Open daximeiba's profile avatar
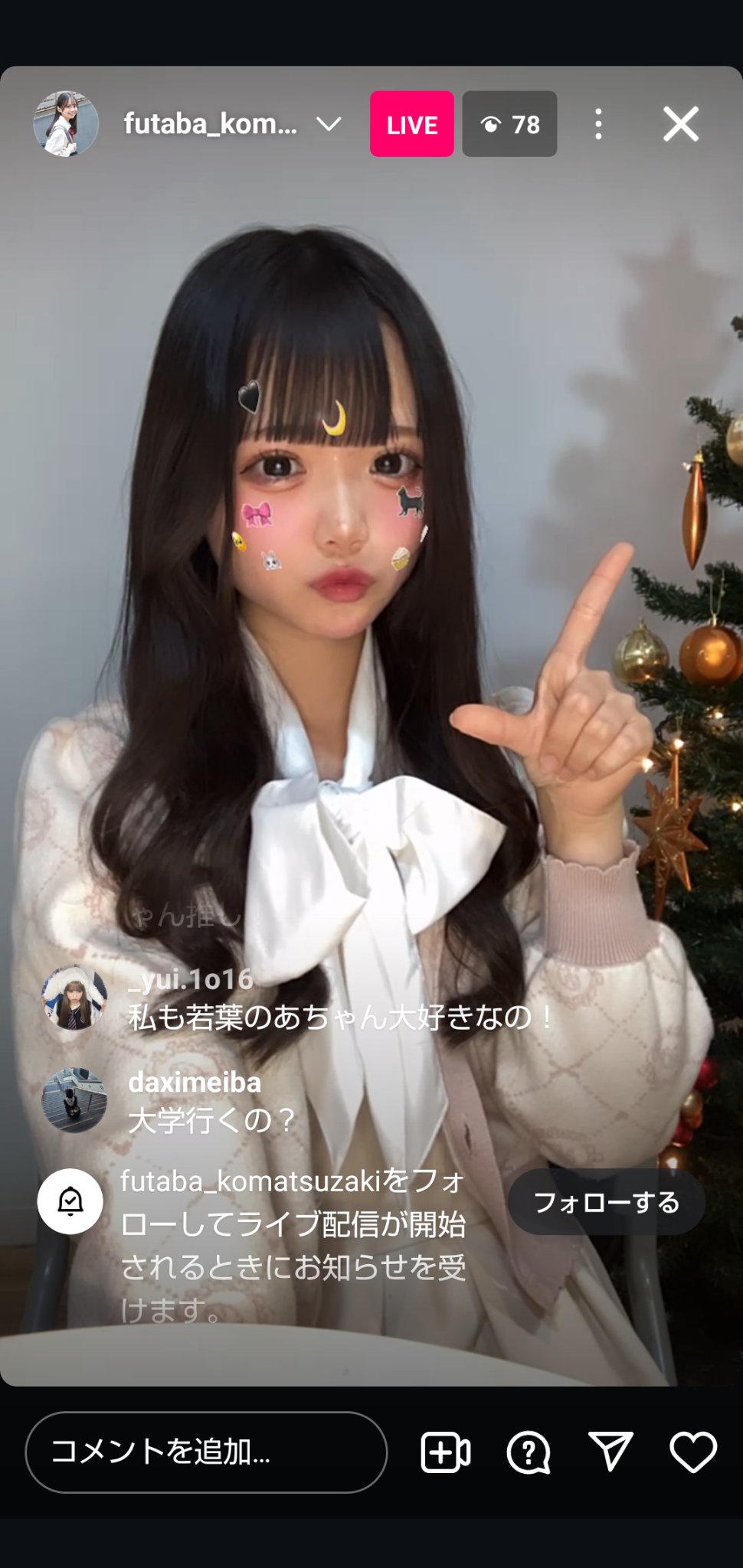The image size is (743, 1568). coord(74,1100)
